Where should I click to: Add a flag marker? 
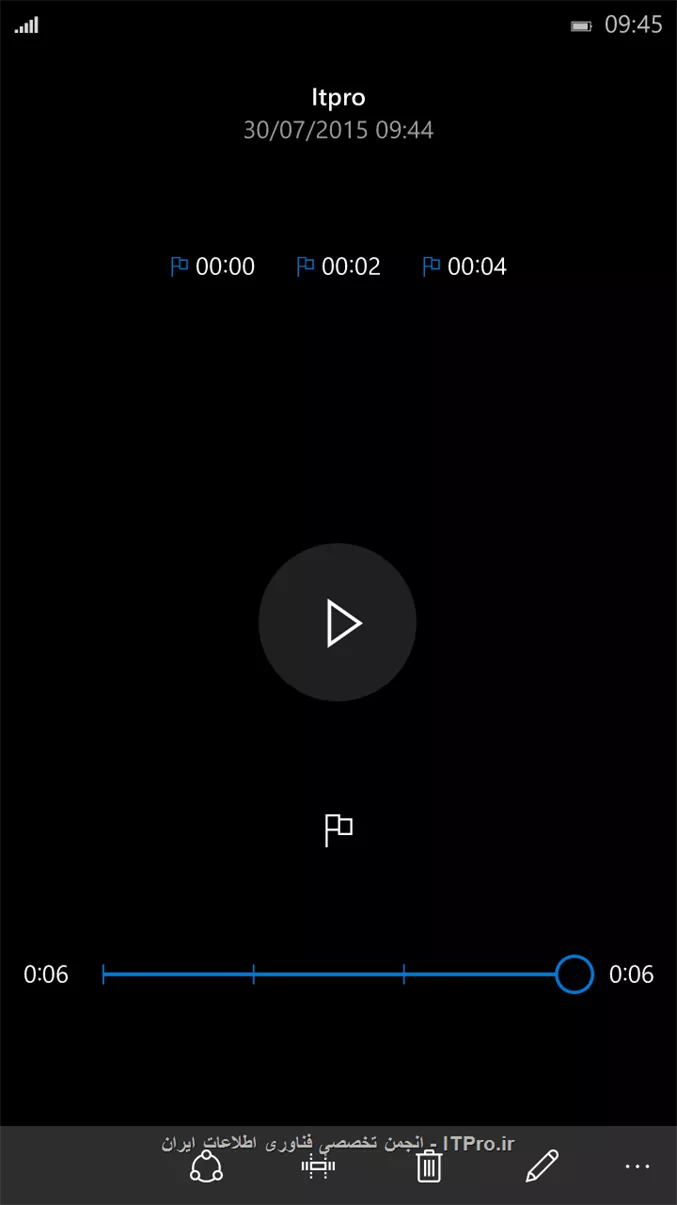coord(339,829)
